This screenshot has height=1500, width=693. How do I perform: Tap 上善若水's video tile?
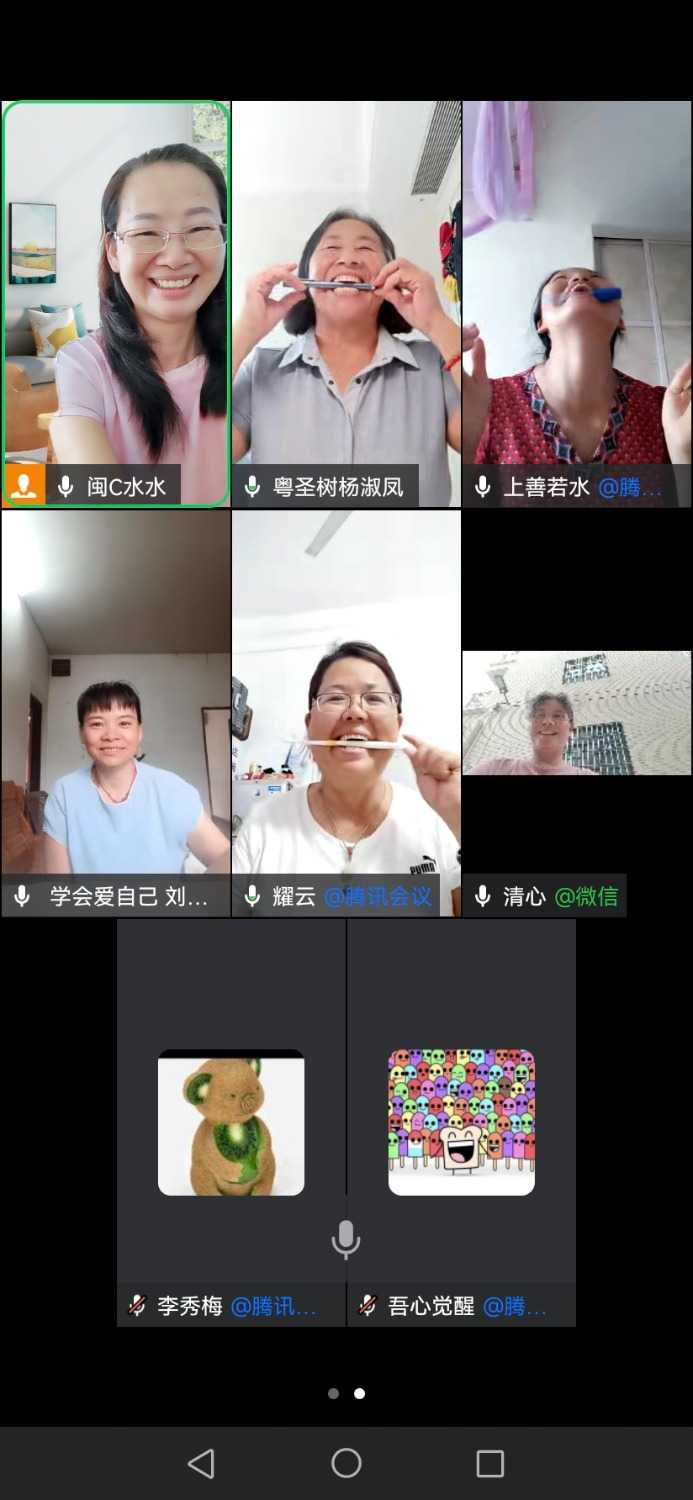[577, 304]
